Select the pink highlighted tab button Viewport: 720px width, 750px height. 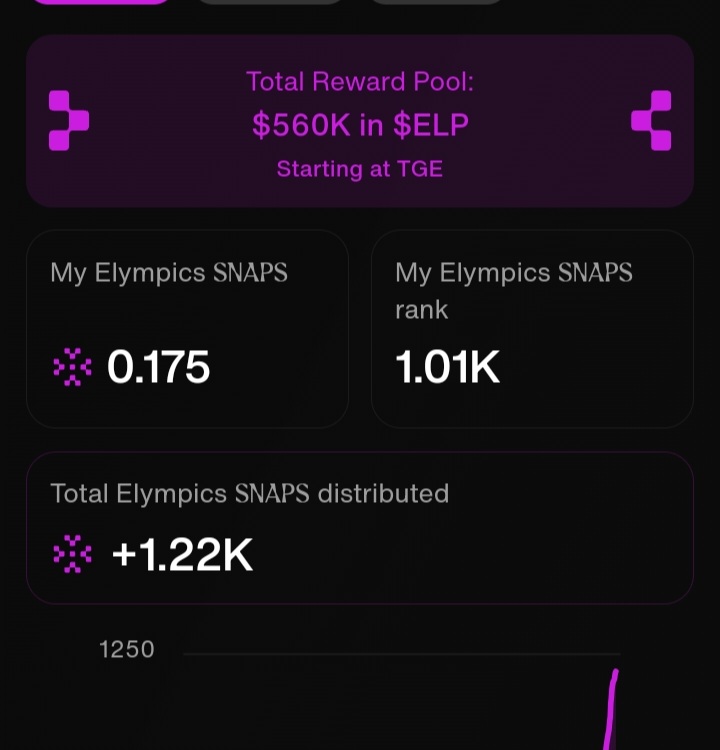point(101,1)
